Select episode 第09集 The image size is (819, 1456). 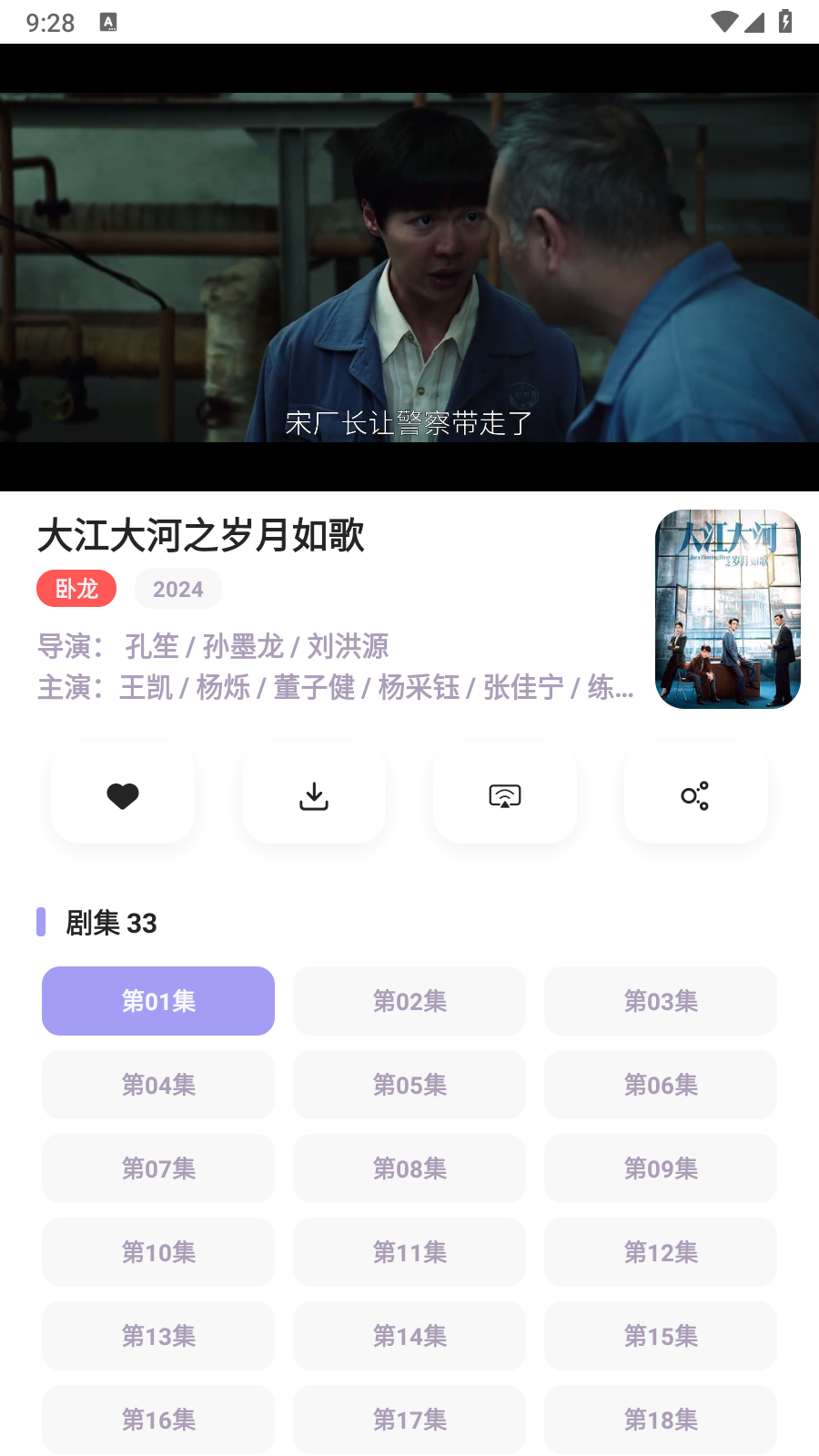point(660,1168)
